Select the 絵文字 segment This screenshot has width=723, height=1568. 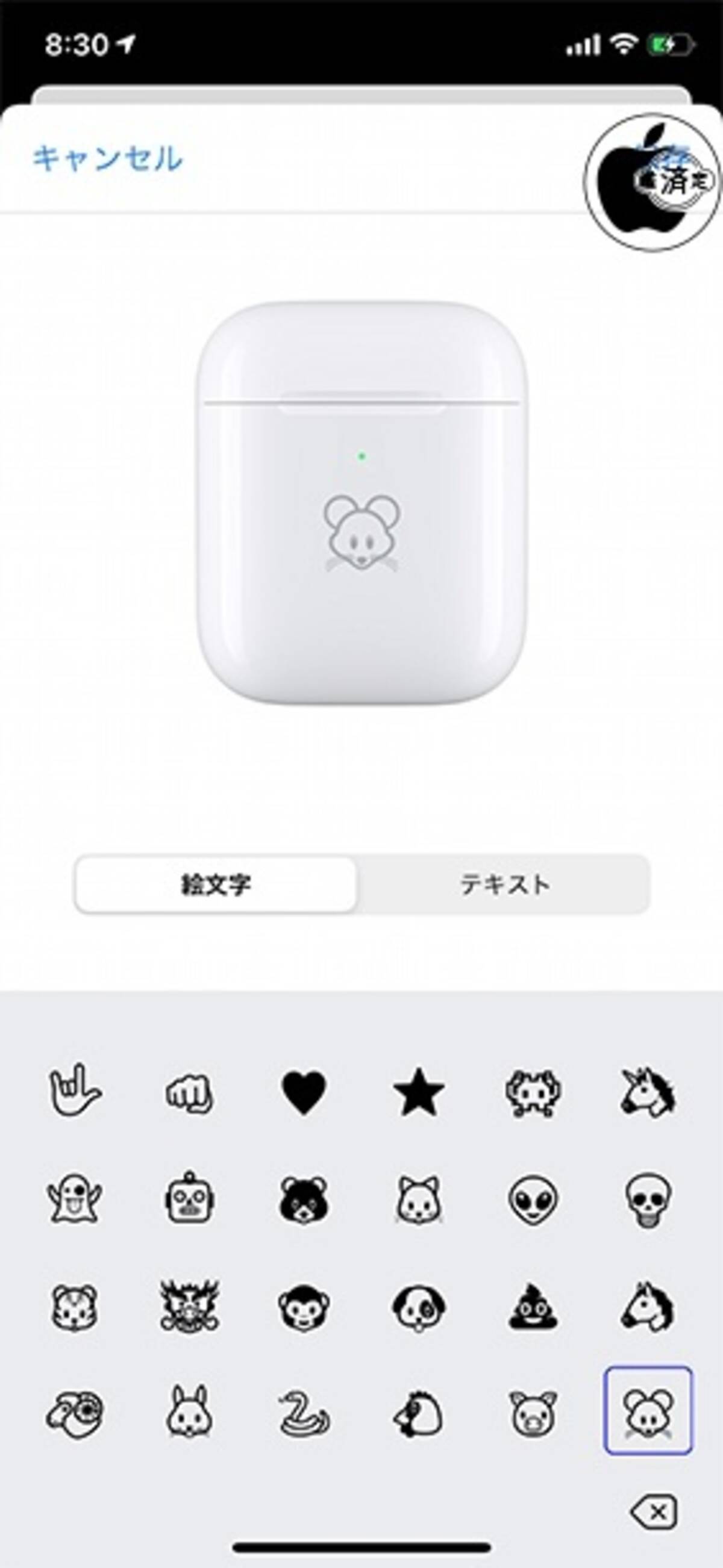(x=216, y=885)
